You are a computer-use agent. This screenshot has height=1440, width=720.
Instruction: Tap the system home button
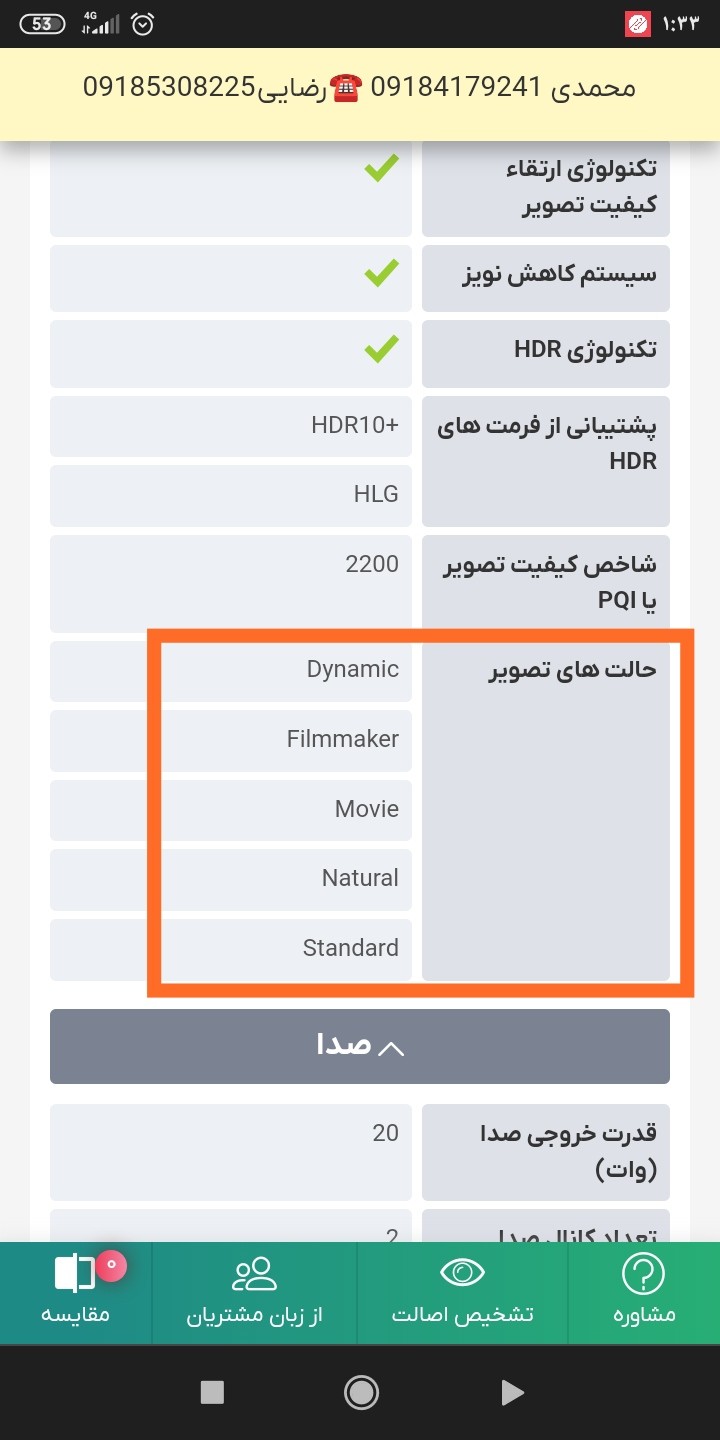(360, 1392)
